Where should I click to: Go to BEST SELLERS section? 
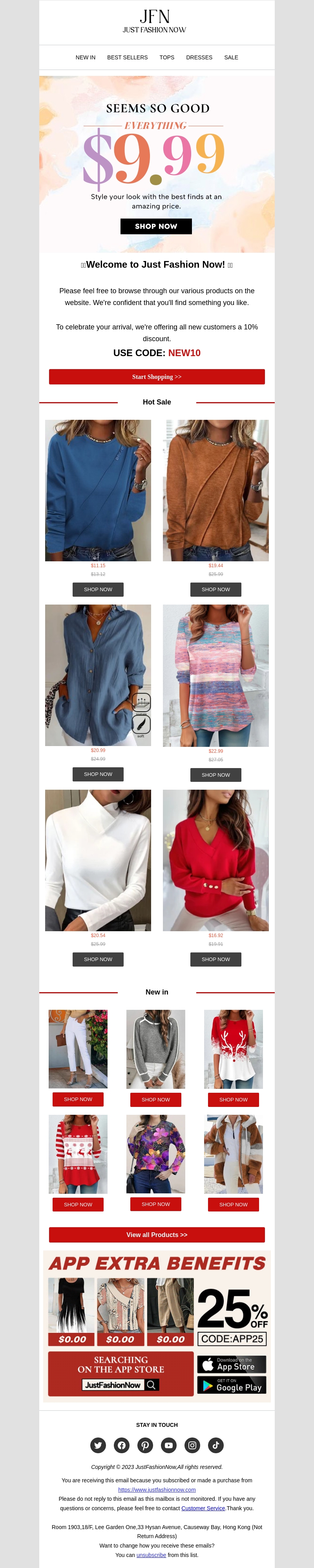(x=127, y=57)
